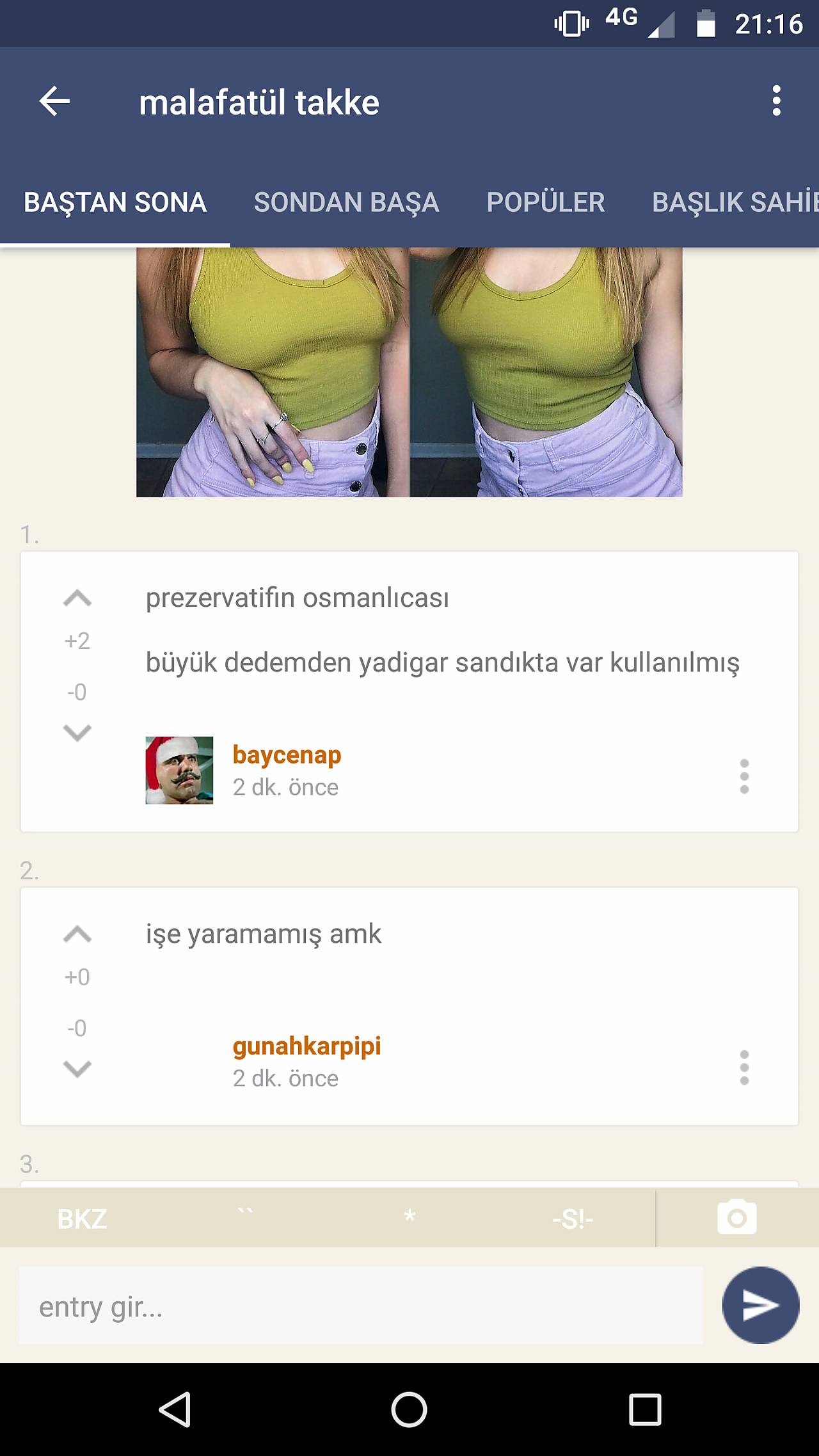This screenshot has height=1456, width=819.
Task: Downvote baycenap's entry
Action: [77, 732]
